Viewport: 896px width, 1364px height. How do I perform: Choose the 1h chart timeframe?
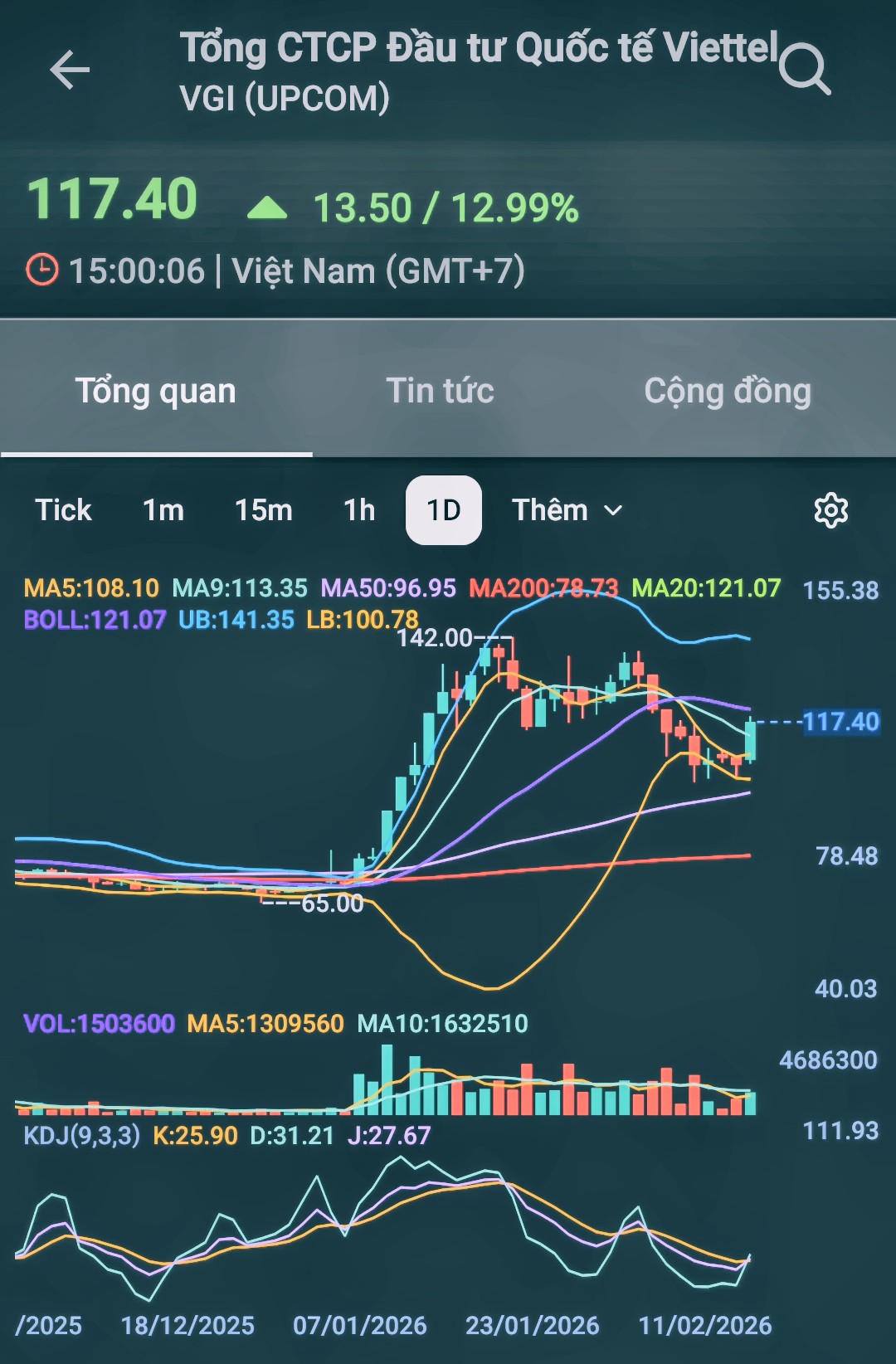tap(359, 510)
